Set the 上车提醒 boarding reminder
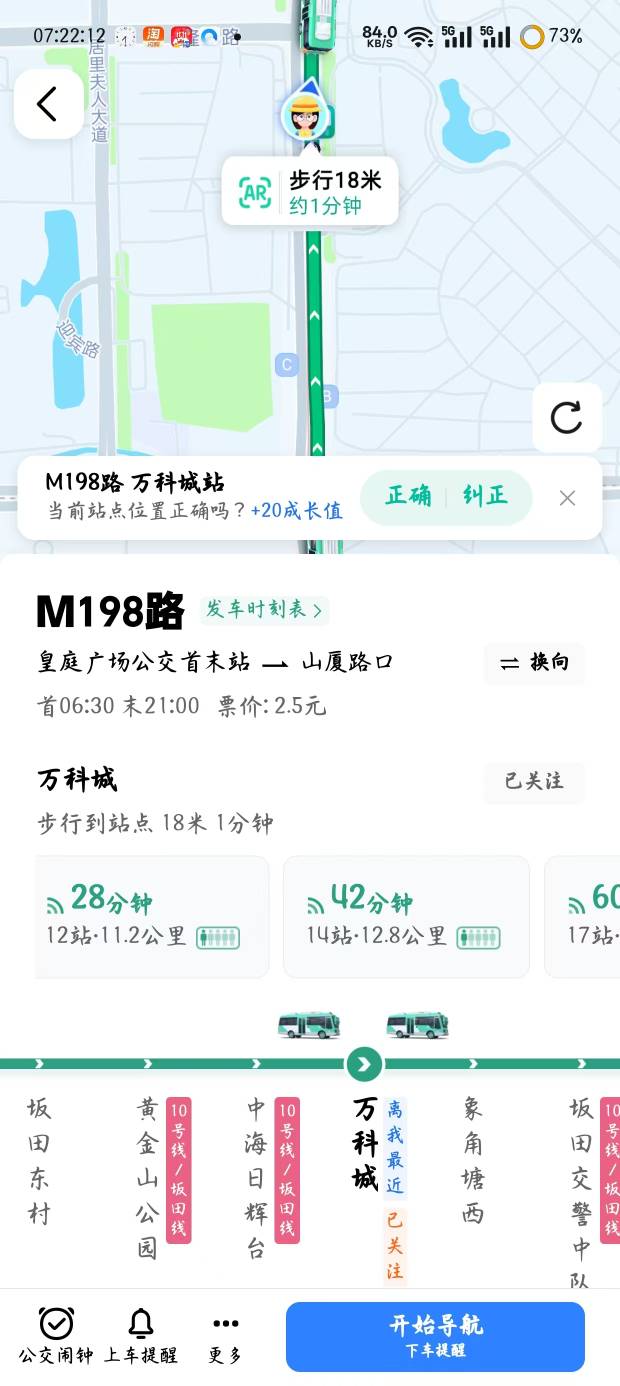Image resolution: width=620 pixels, height=1386 pixels. [141, 1336]
